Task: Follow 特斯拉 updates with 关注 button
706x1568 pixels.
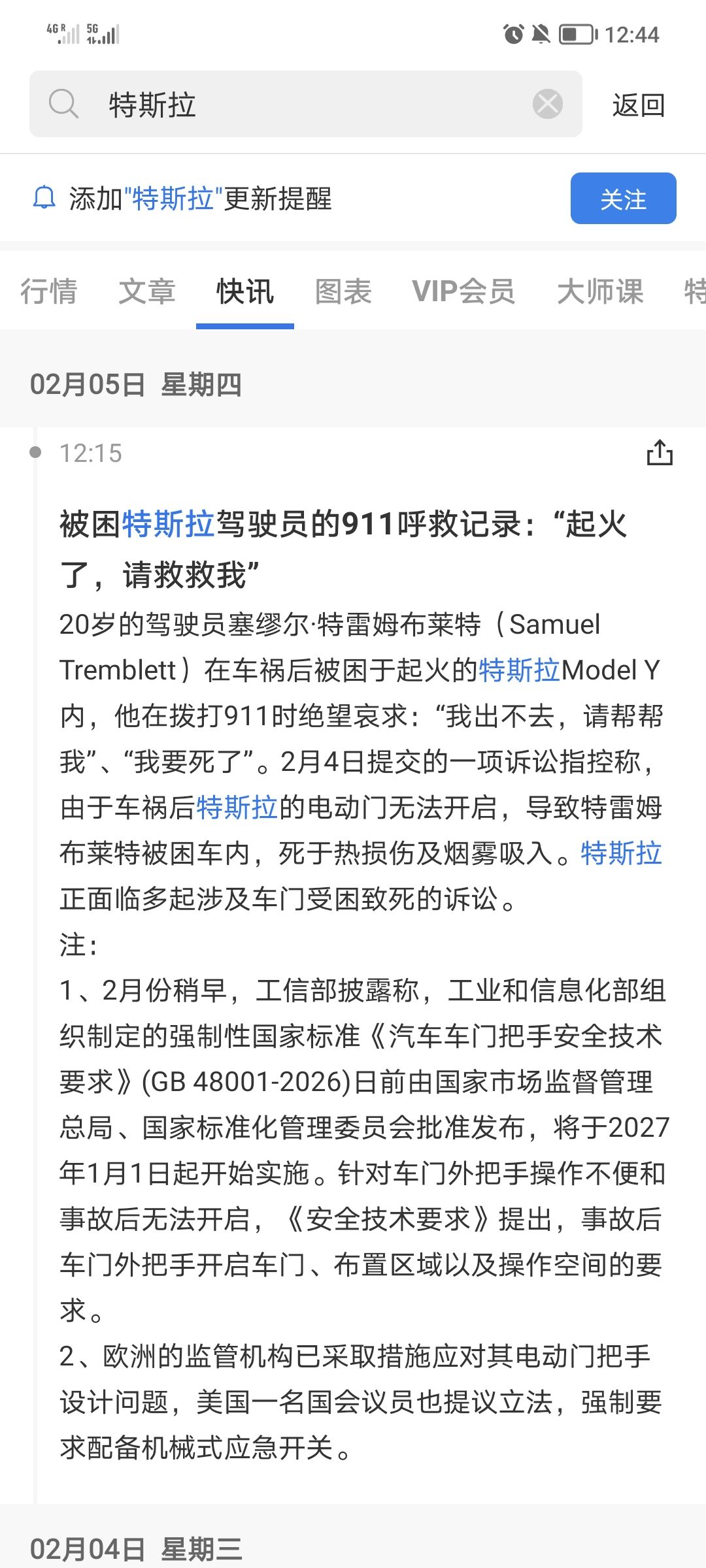Action: [x=623, y=199]
